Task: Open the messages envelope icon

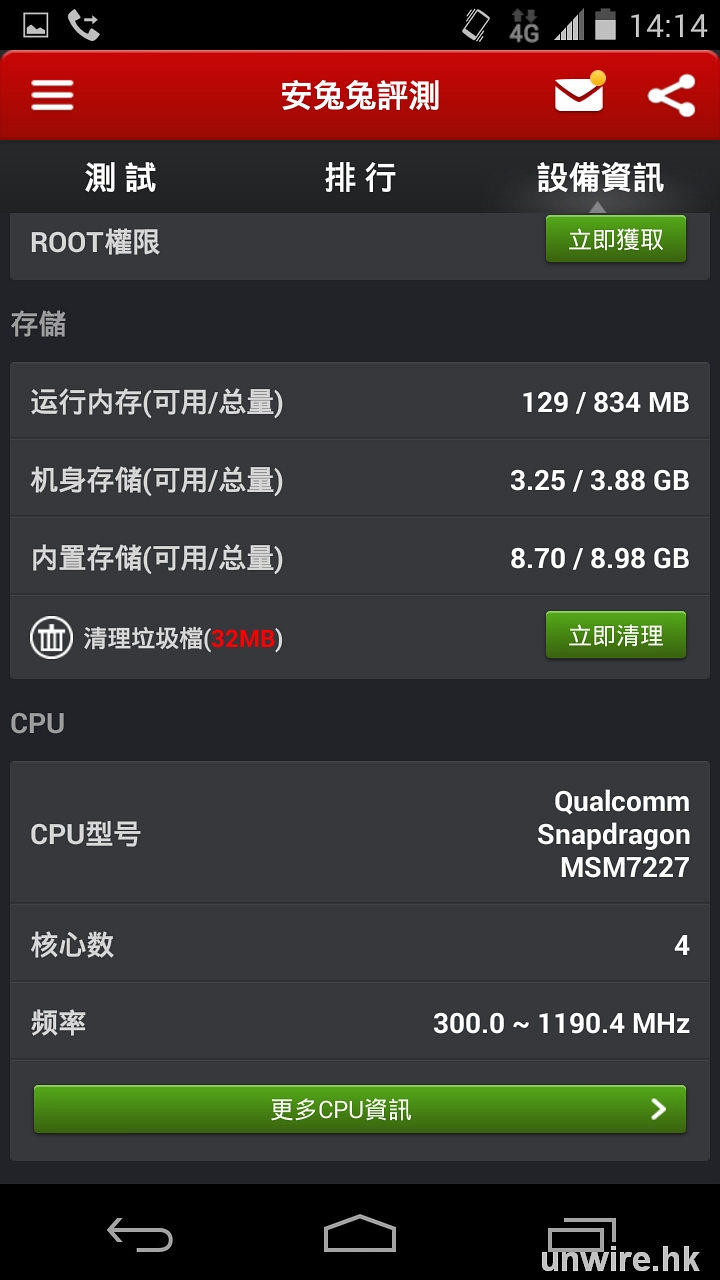Action: click(x=579, y=95)
